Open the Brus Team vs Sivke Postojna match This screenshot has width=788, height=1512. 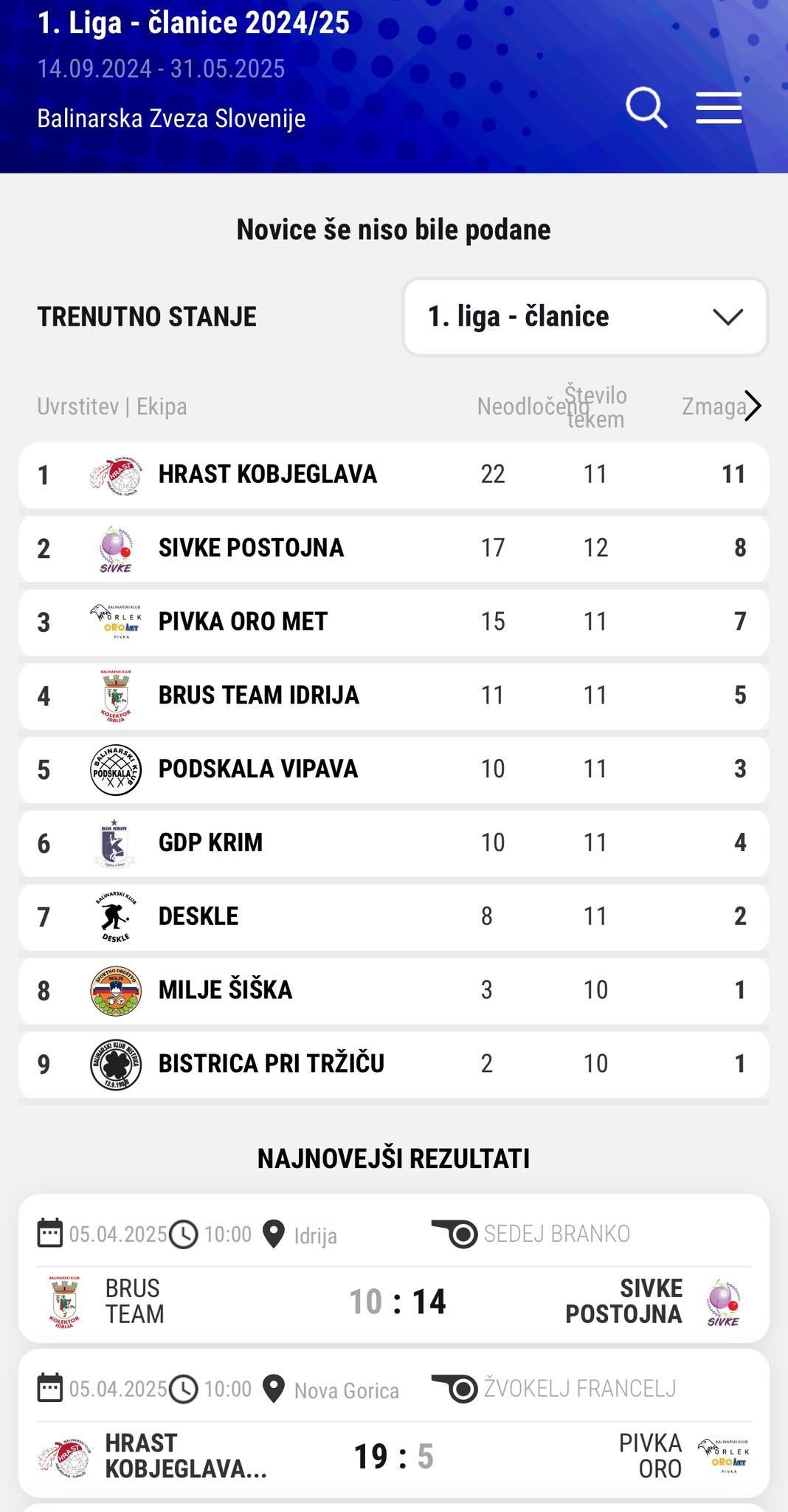tap(394, 1269)
